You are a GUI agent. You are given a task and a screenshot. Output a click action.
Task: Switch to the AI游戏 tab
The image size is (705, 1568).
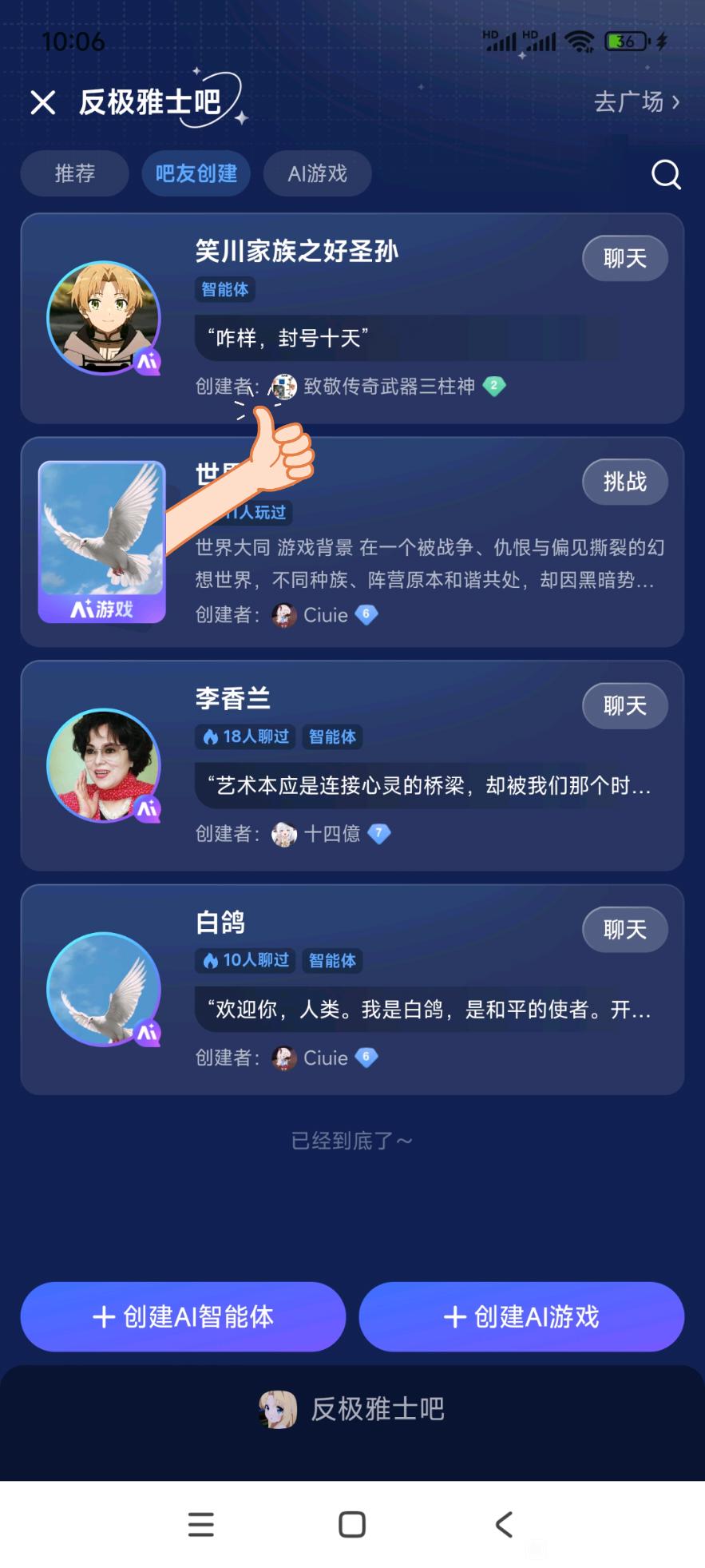[x=318, y=173]
